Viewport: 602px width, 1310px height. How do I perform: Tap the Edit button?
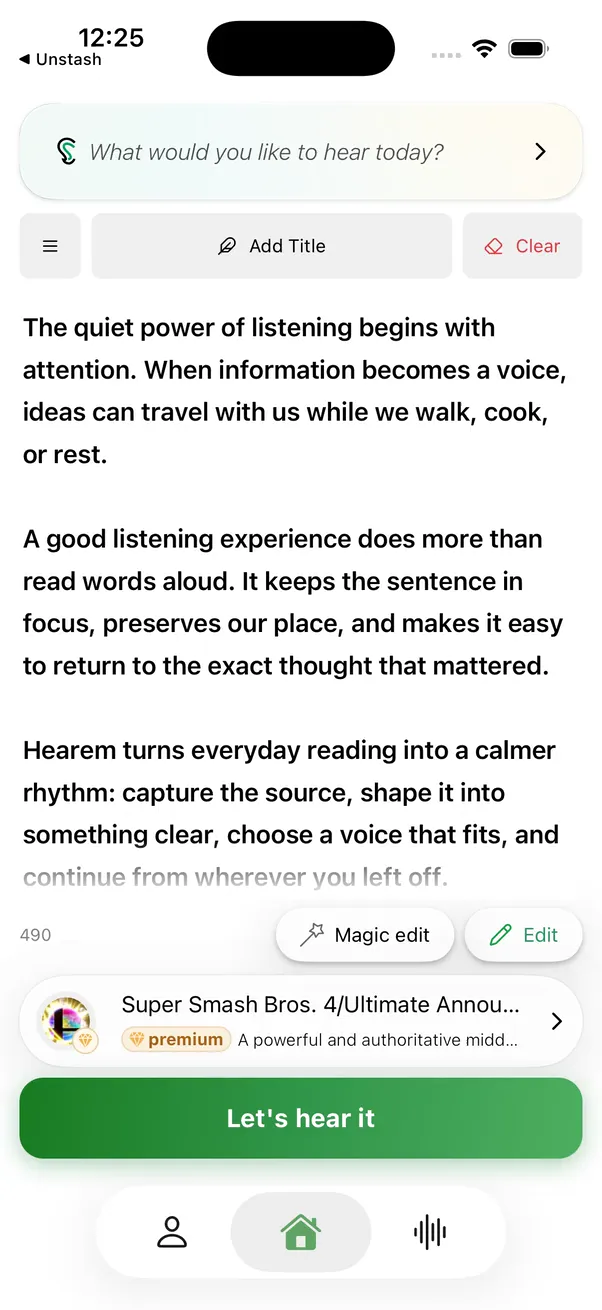pyautogui.click(x=524, y=935)
